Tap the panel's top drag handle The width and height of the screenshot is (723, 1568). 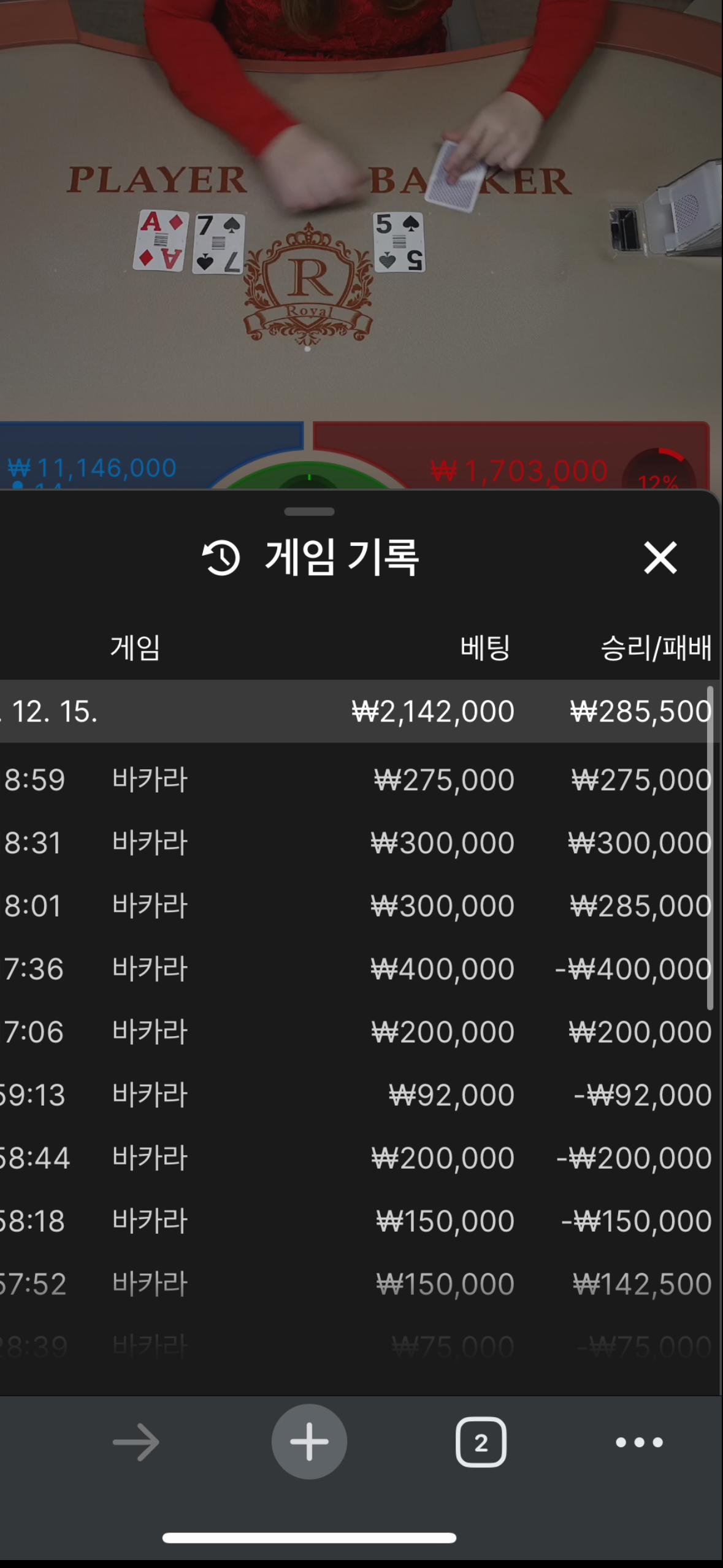coord(310,512)
